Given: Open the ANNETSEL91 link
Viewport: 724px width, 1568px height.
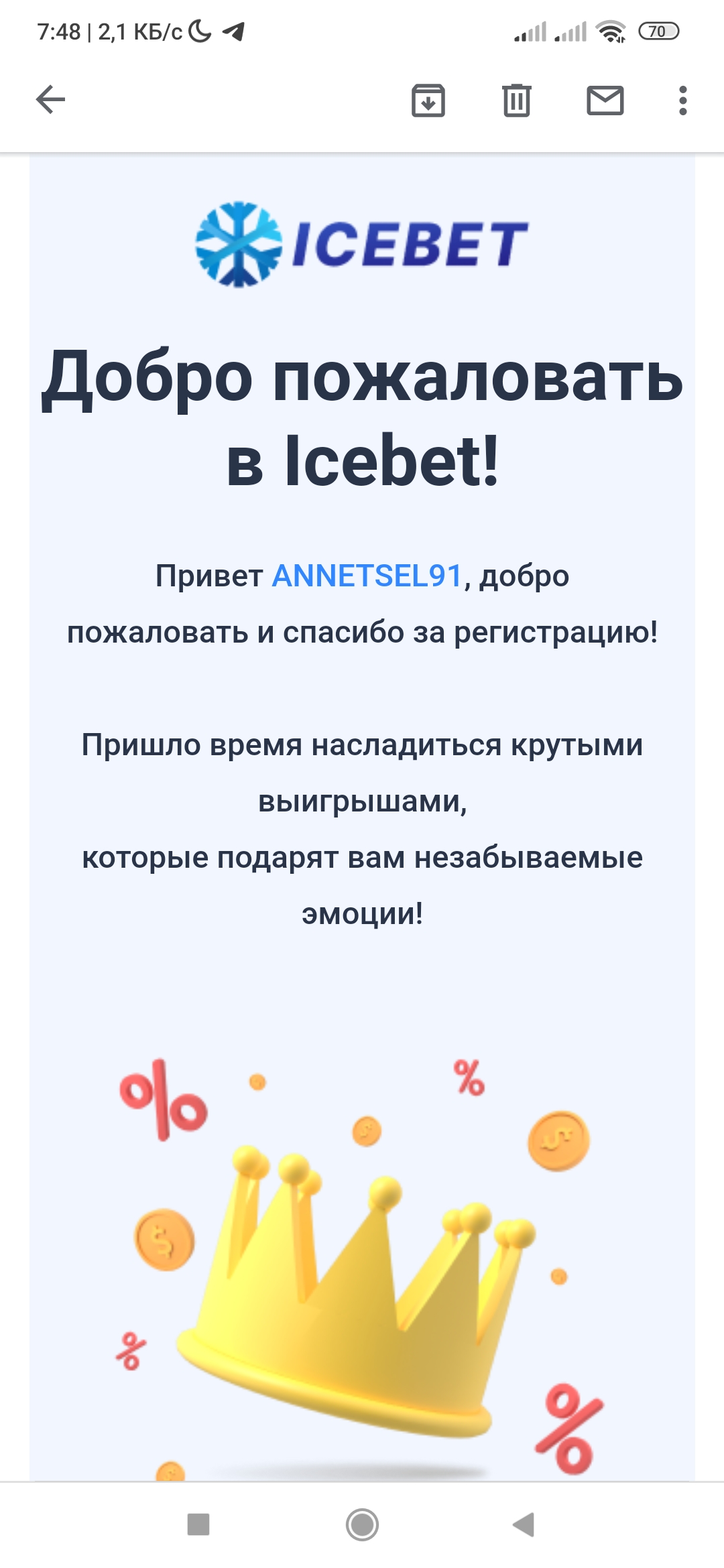Looking at the screenshot, I should click(367, 576).
